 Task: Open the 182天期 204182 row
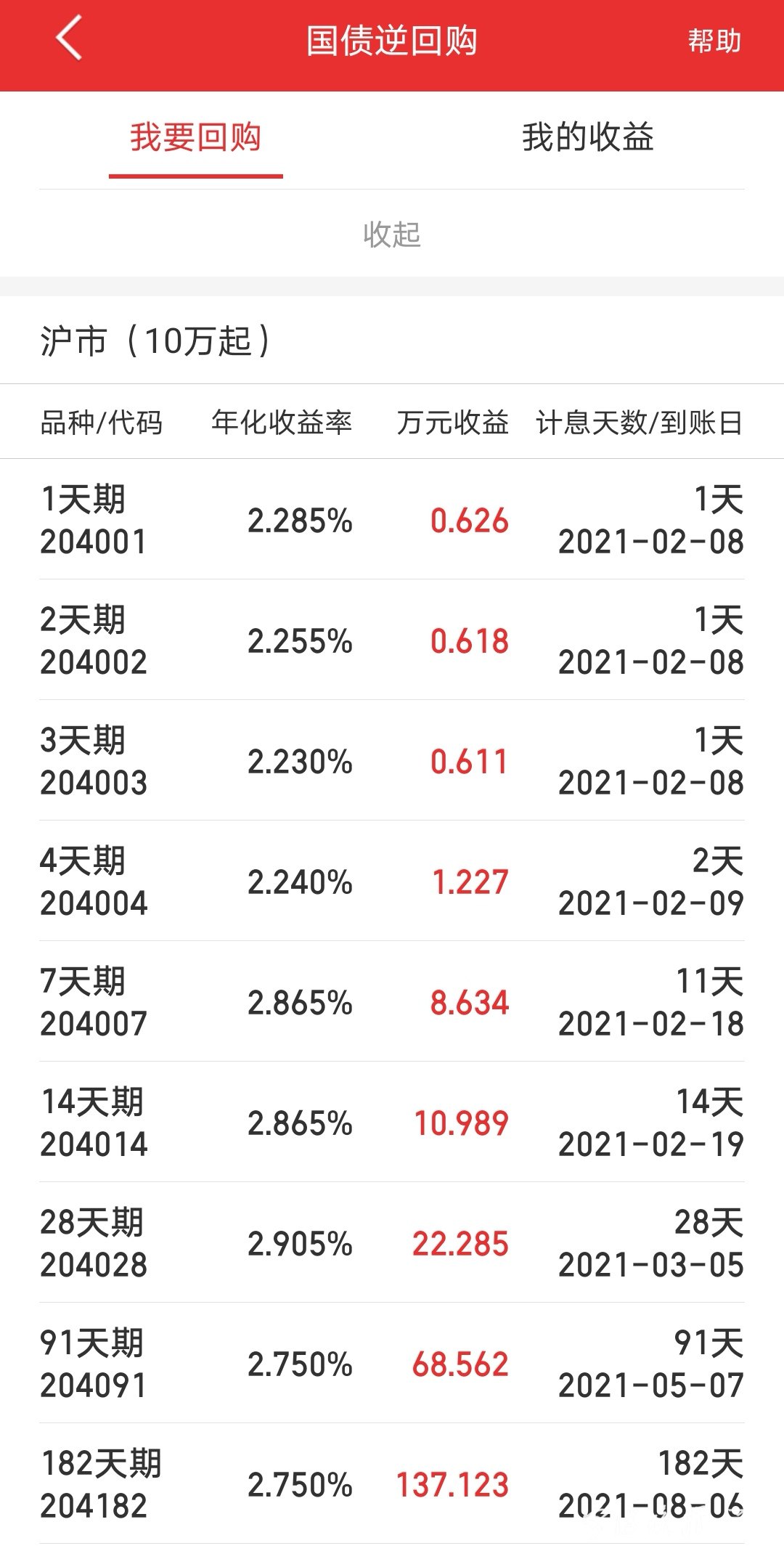pos(392,1483)
